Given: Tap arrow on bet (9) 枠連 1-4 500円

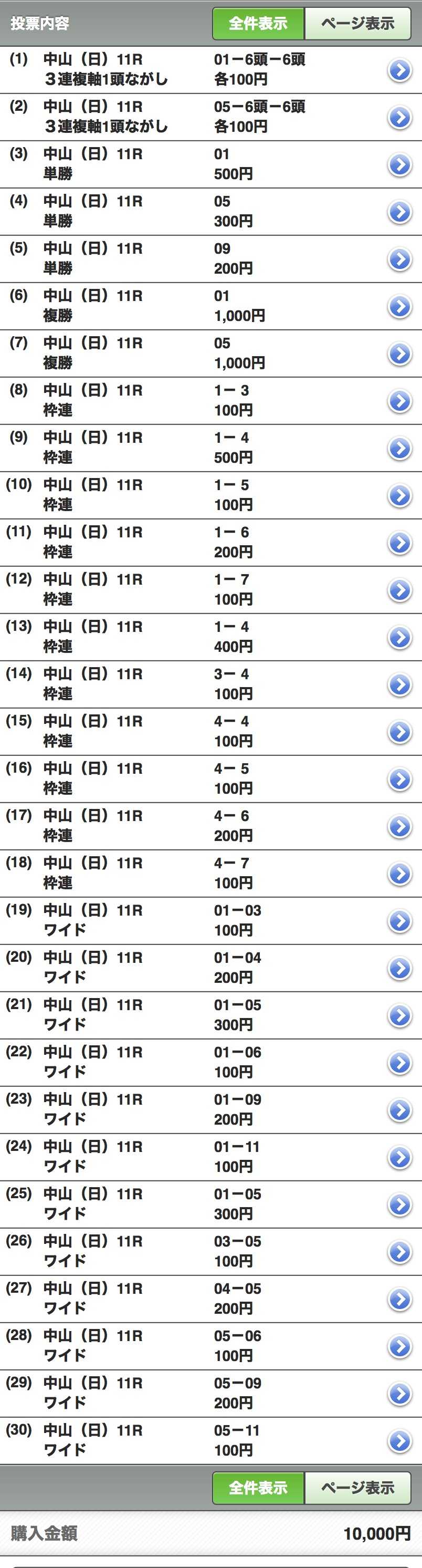Looking at the screenshot, I should pos(399,449).
